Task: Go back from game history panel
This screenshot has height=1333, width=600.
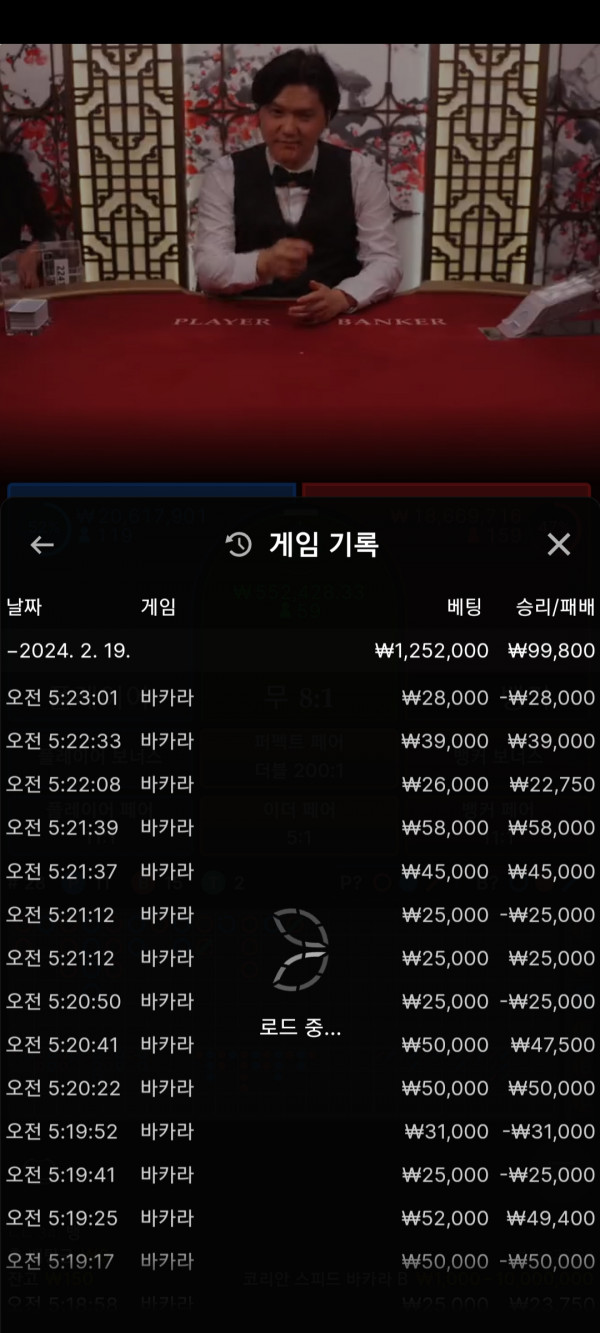Action: coord(41,545)
